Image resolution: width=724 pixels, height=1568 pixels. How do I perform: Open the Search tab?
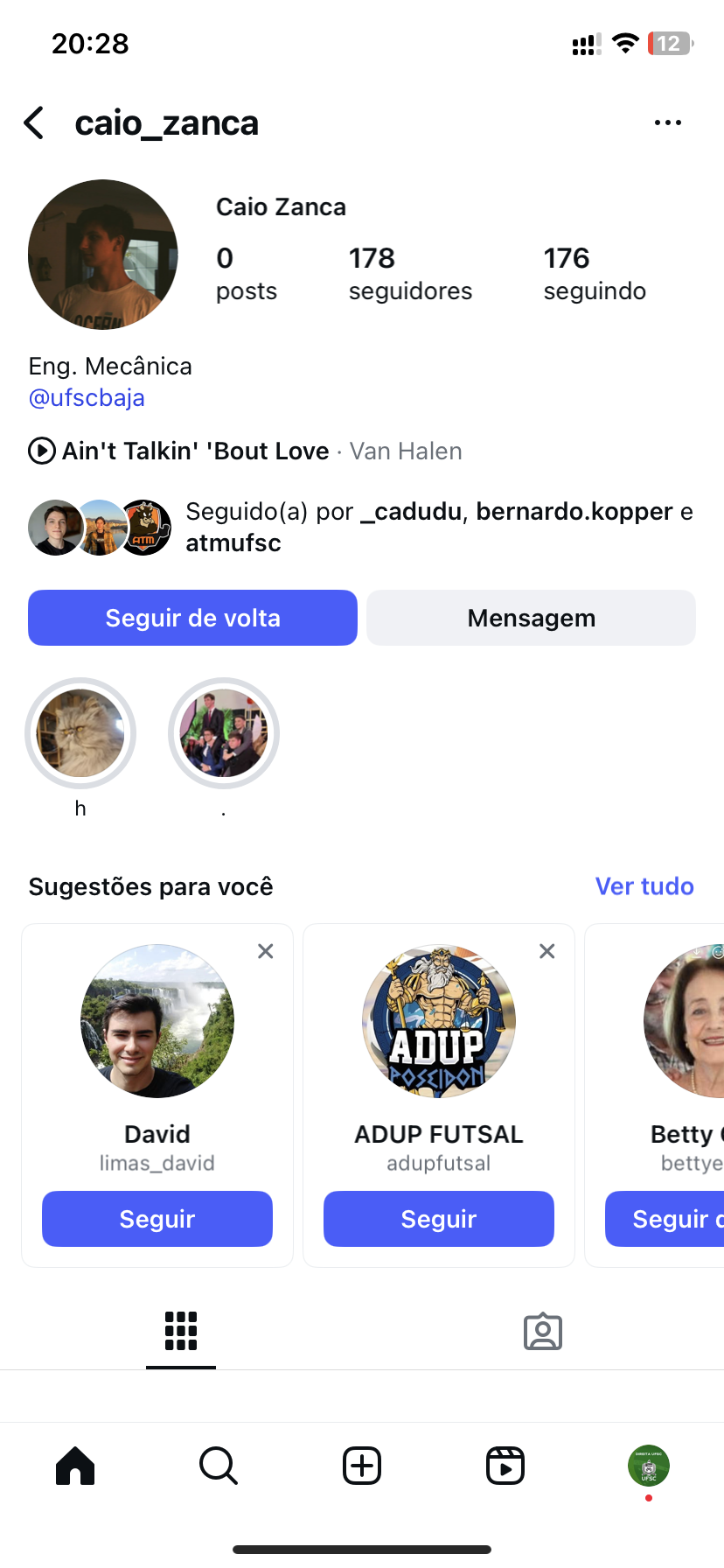(x=219, y=1466)
